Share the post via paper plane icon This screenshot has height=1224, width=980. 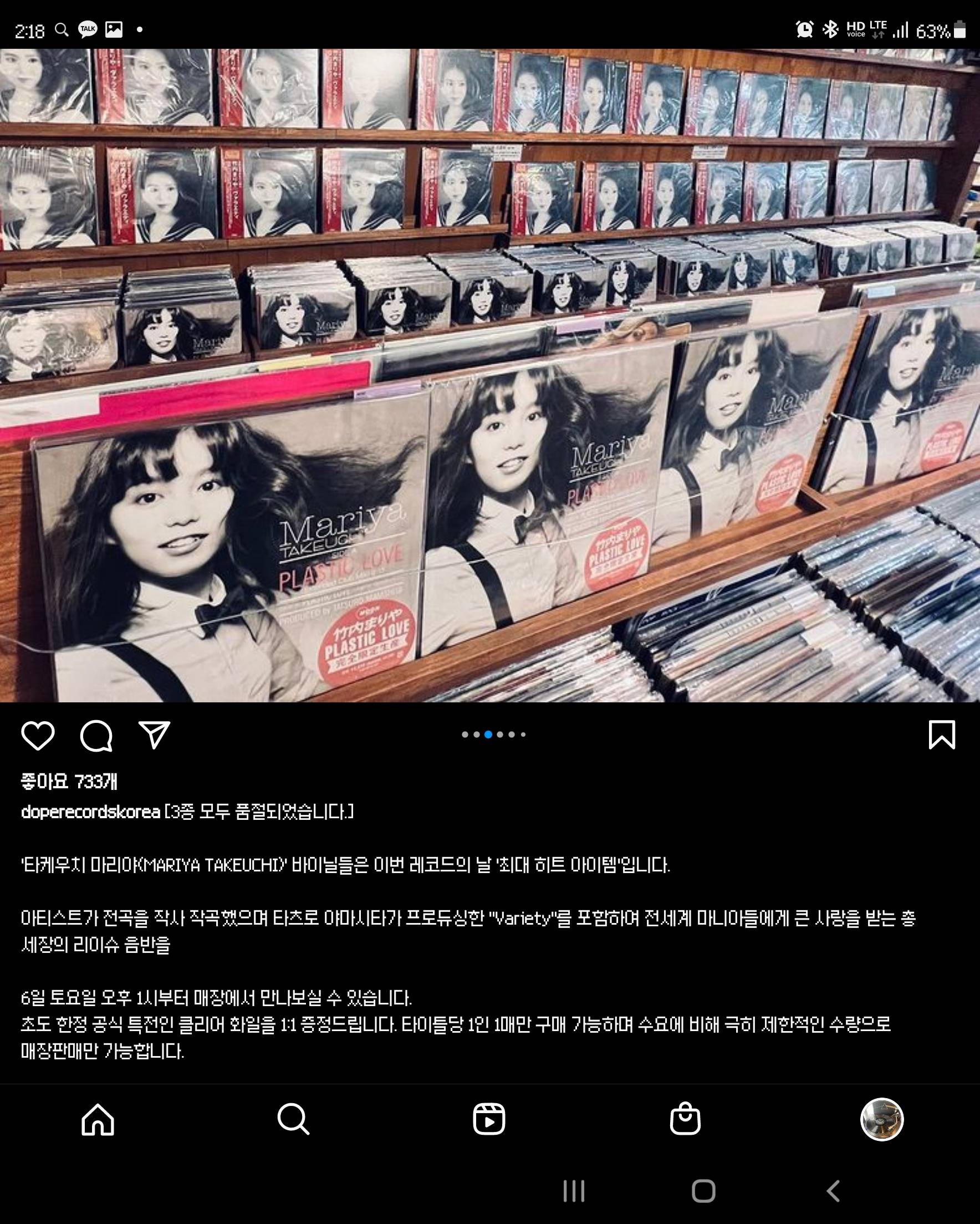click(155, 735)
